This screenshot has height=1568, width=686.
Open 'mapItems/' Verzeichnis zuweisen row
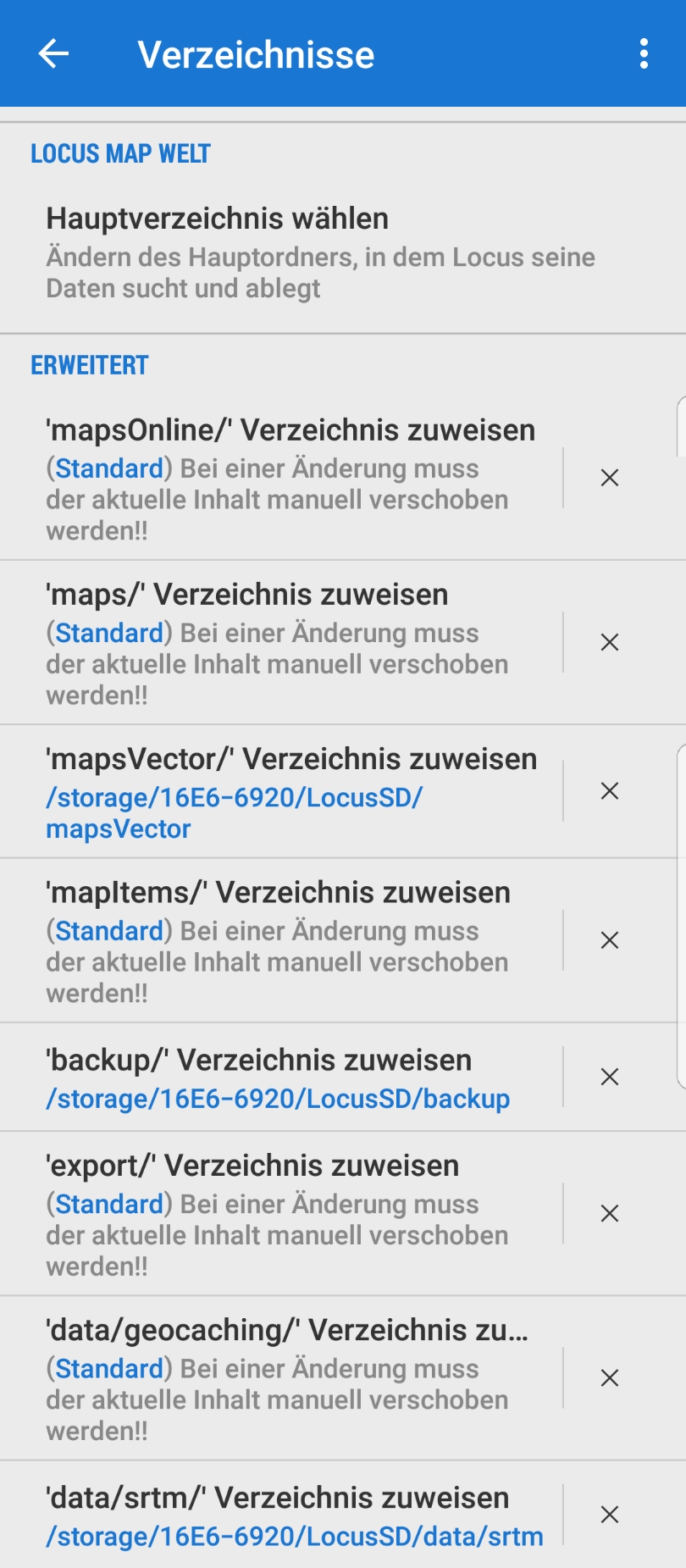pos(288,941)
